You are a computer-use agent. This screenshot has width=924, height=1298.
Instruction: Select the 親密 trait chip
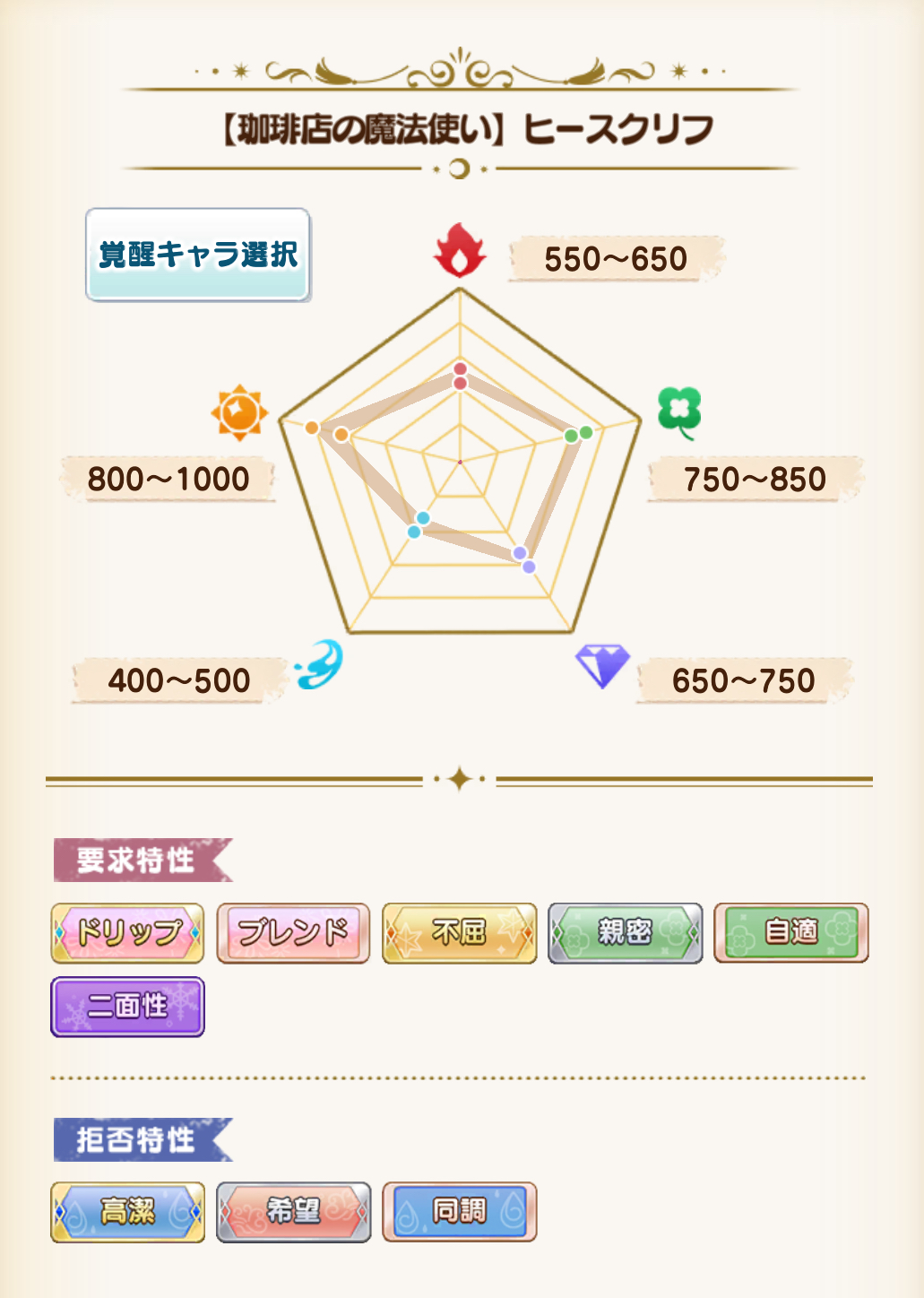tap(625, 933)
